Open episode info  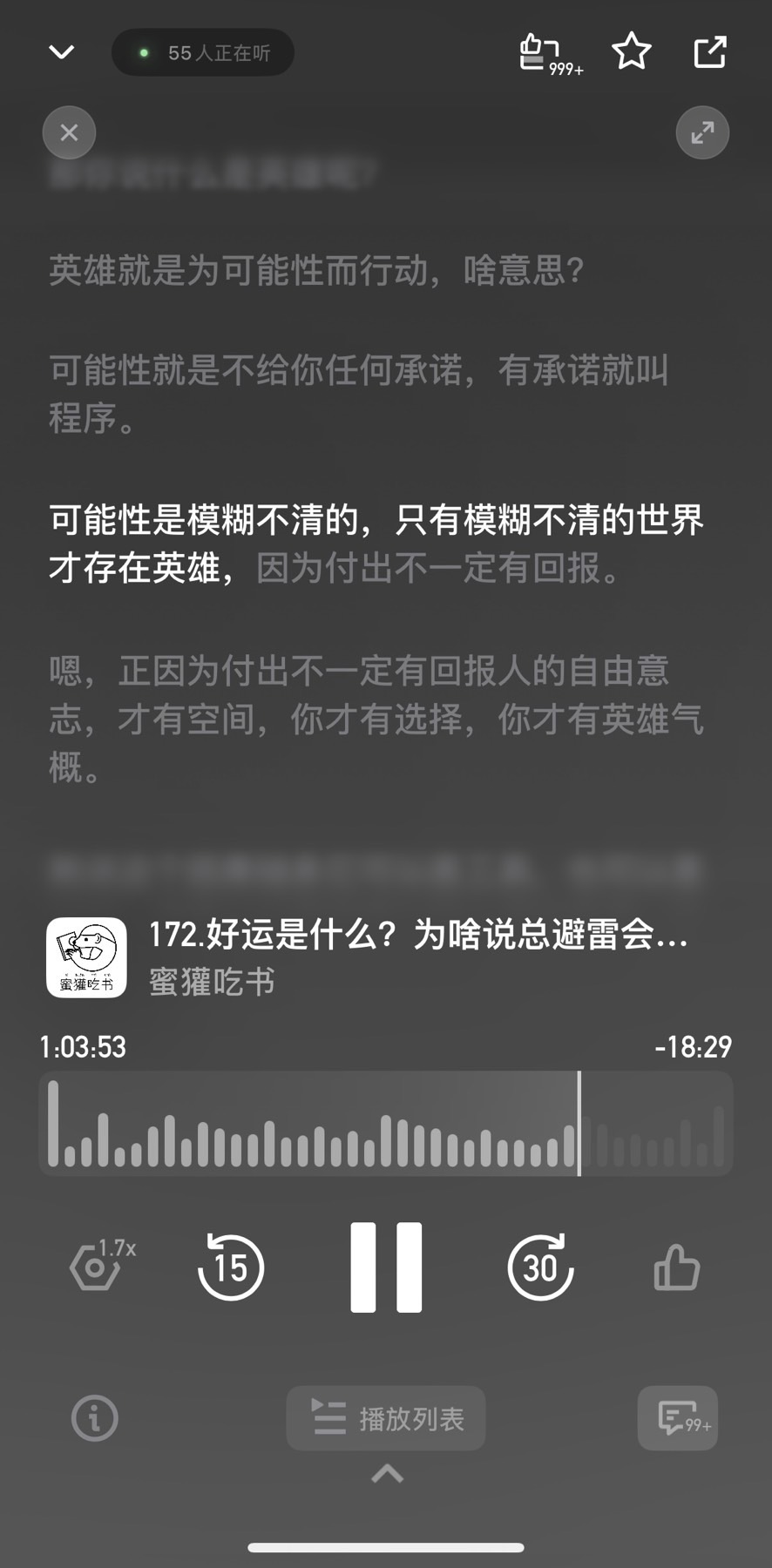point(94,1418)
